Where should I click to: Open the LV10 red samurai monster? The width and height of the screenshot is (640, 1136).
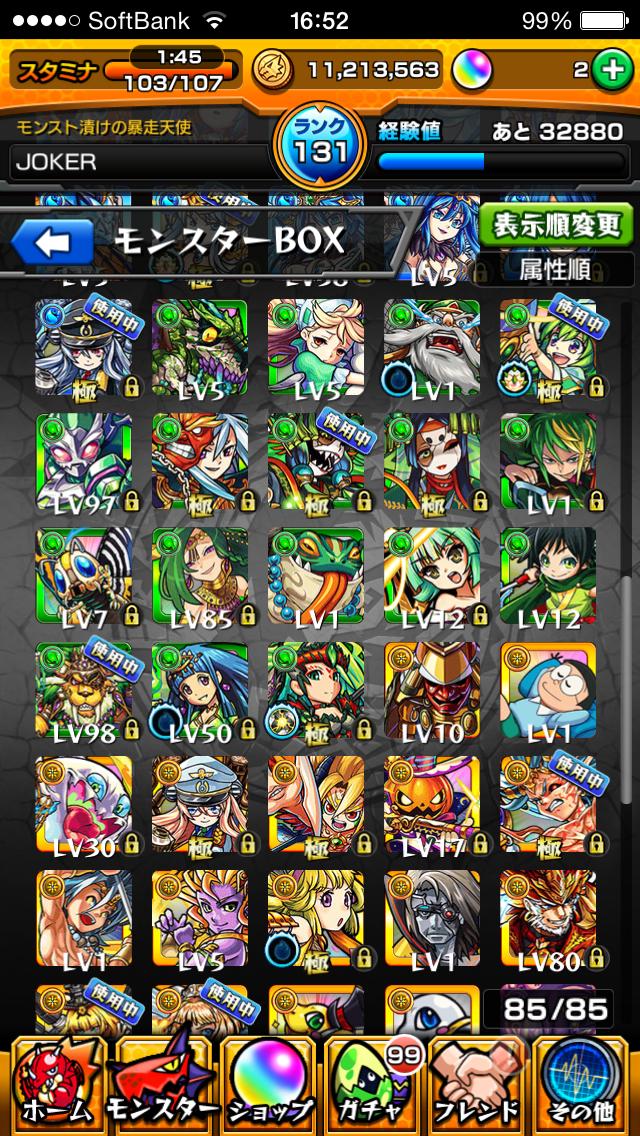click(x=432, y=692)
